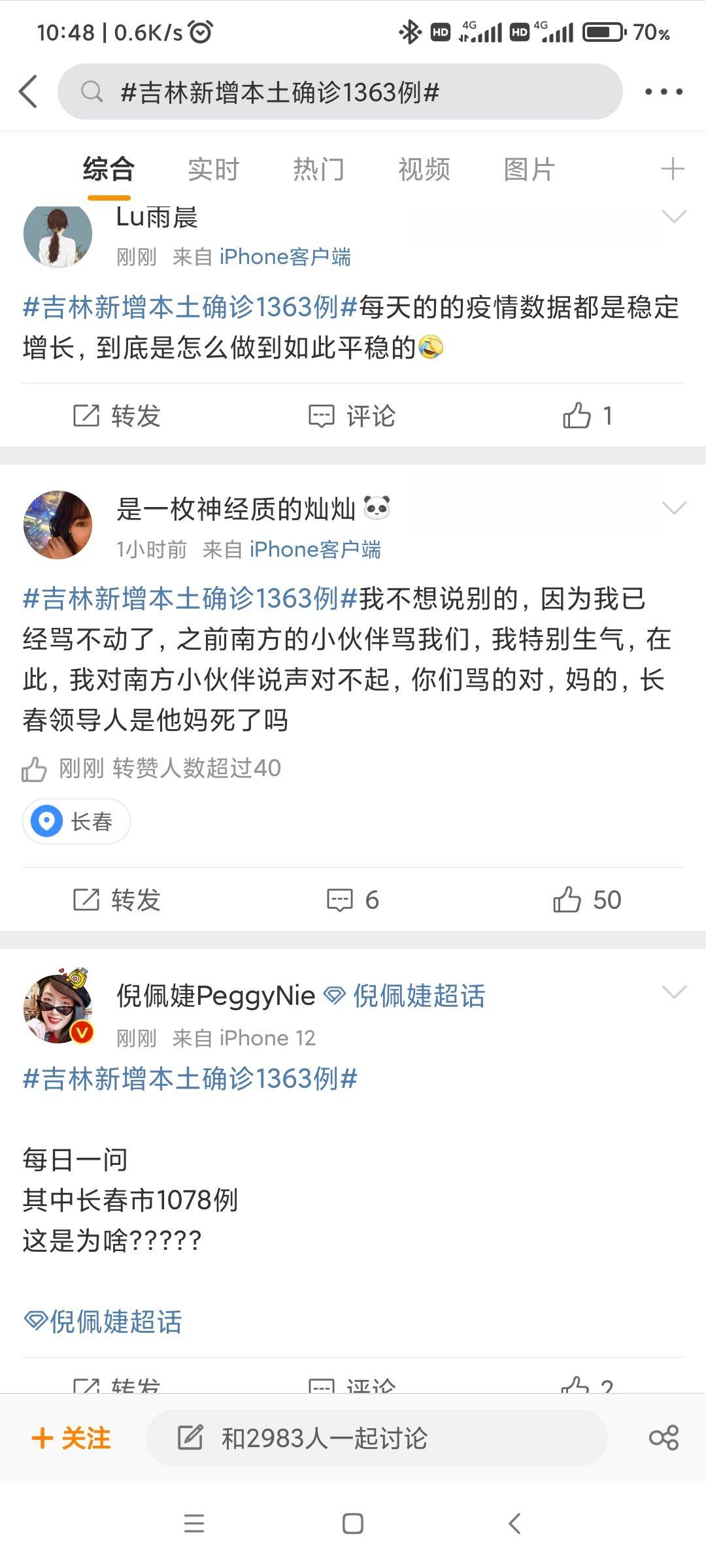
Task: Open the 长春 location chip
Action: coord(76,821)
